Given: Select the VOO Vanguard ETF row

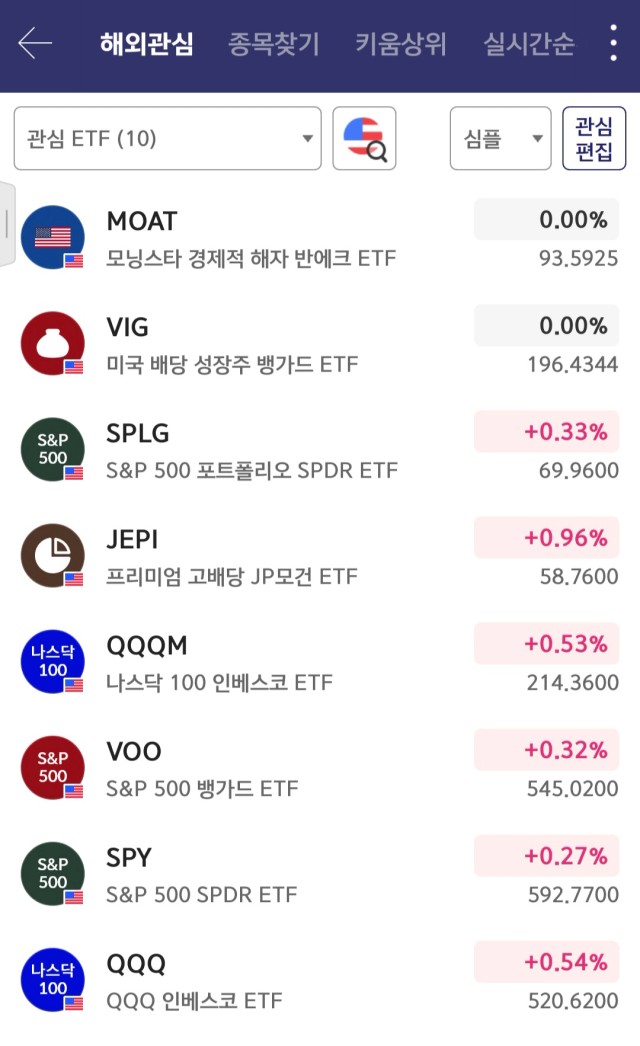Looking at the screenshot, I should tap(320, 768).
